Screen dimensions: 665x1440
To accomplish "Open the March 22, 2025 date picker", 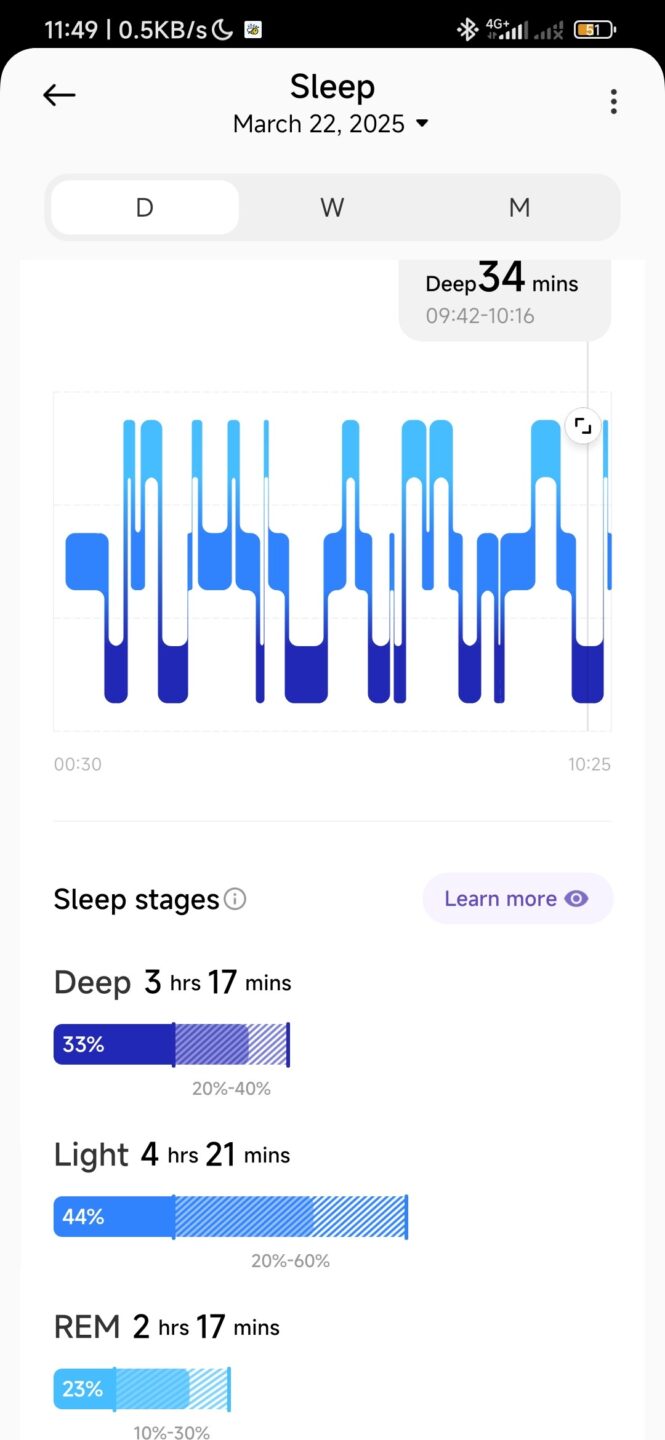I will 331,124.
